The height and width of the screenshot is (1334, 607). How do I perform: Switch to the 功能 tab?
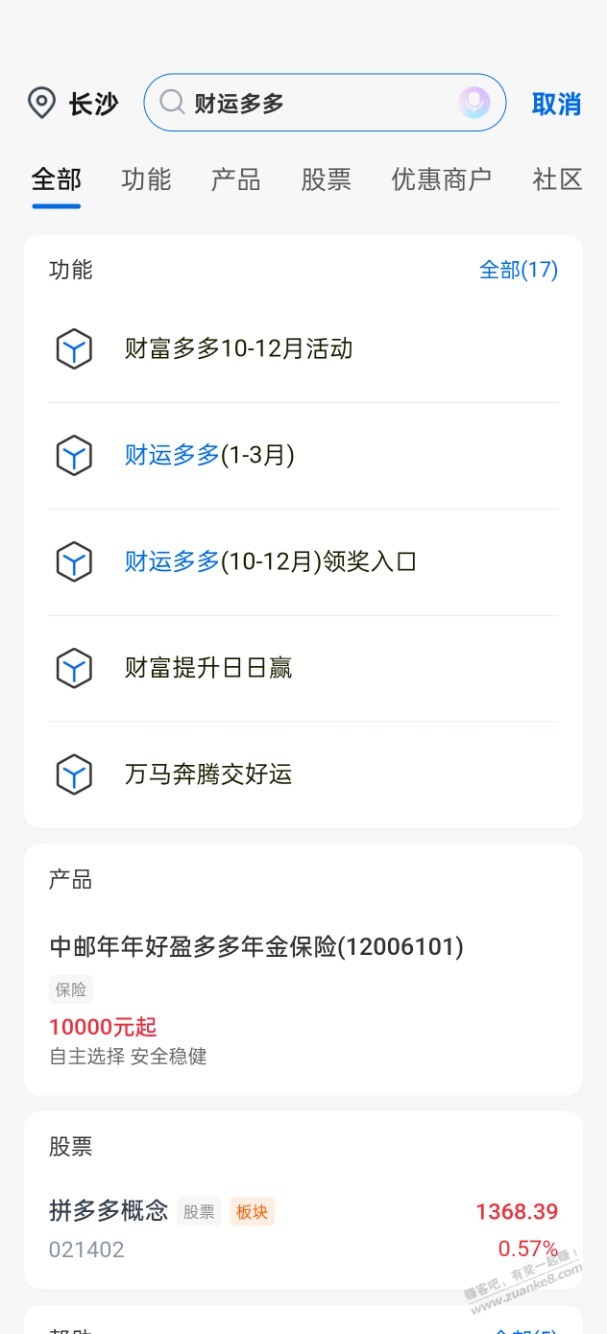146,180
